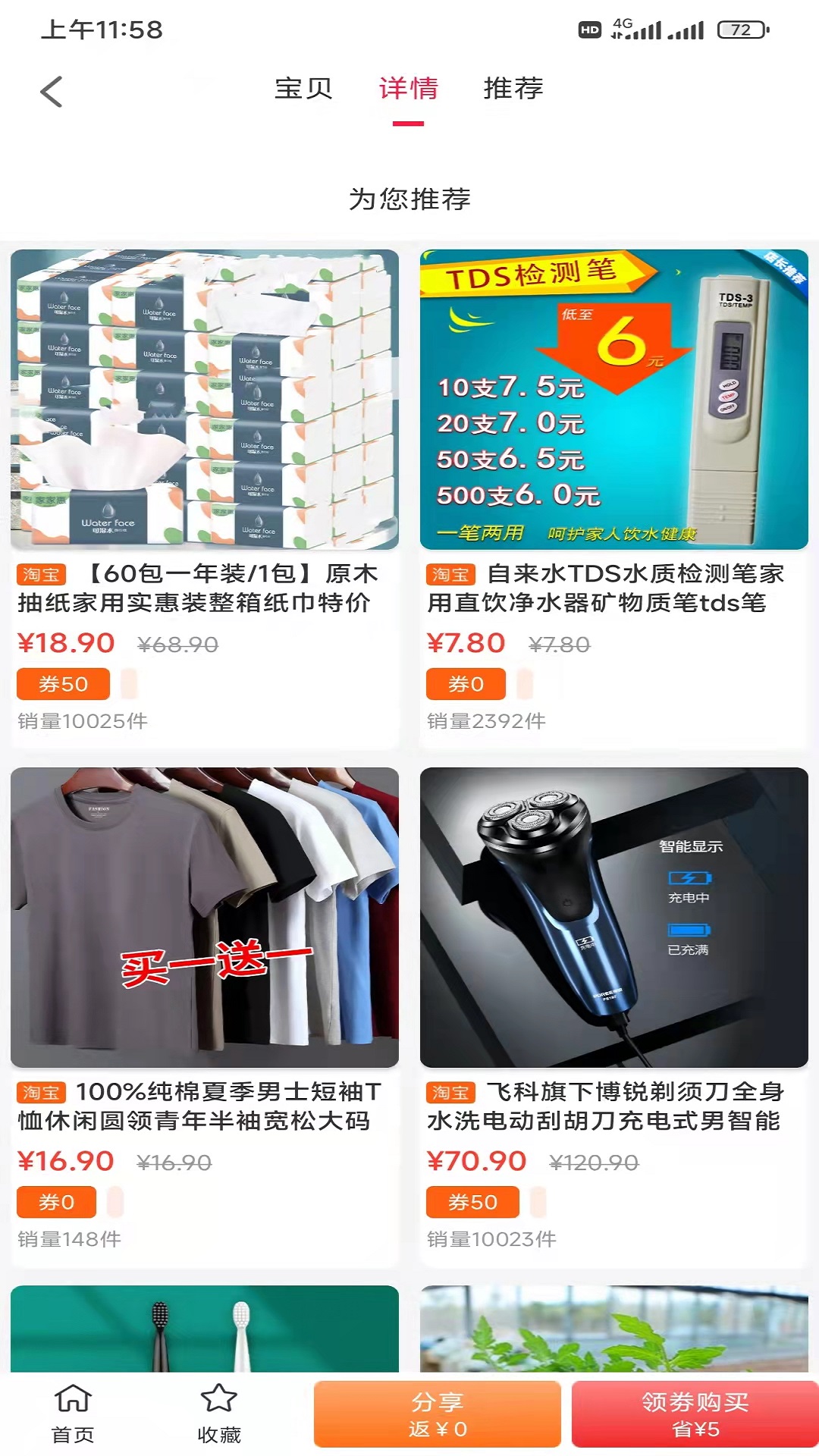
Task: Go back using the top-left arrow
Action: pyautogui.click(x=51, y=92)
